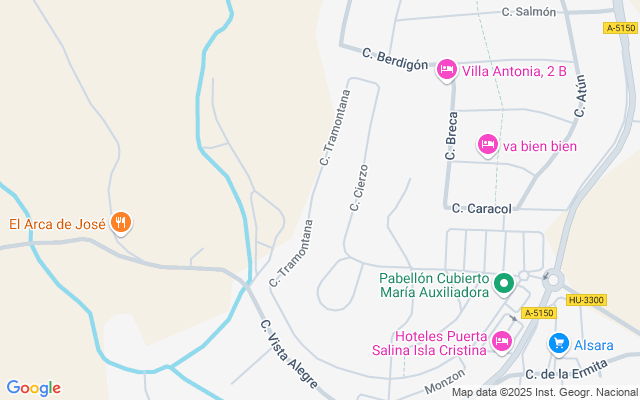Select the Hoteles Puerta Salina Isla Cristina marker

click(x=503, y=342)
